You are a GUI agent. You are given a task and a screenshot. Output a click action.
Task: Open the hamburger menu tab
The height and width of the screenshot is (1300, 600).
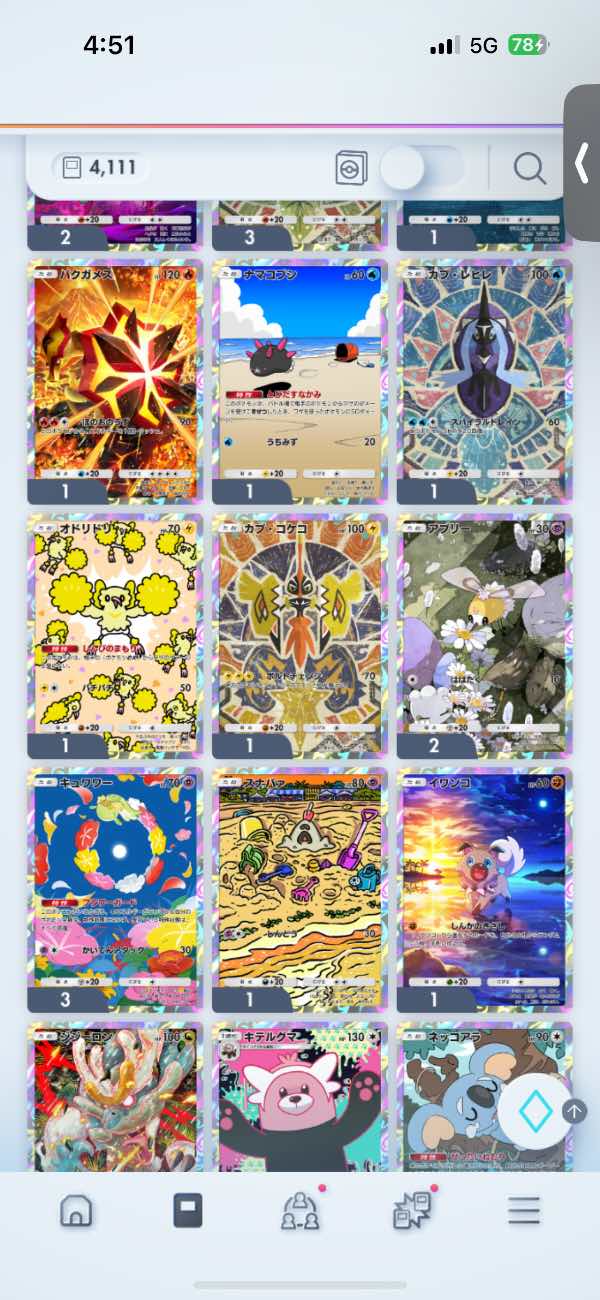coord(523,1210)
